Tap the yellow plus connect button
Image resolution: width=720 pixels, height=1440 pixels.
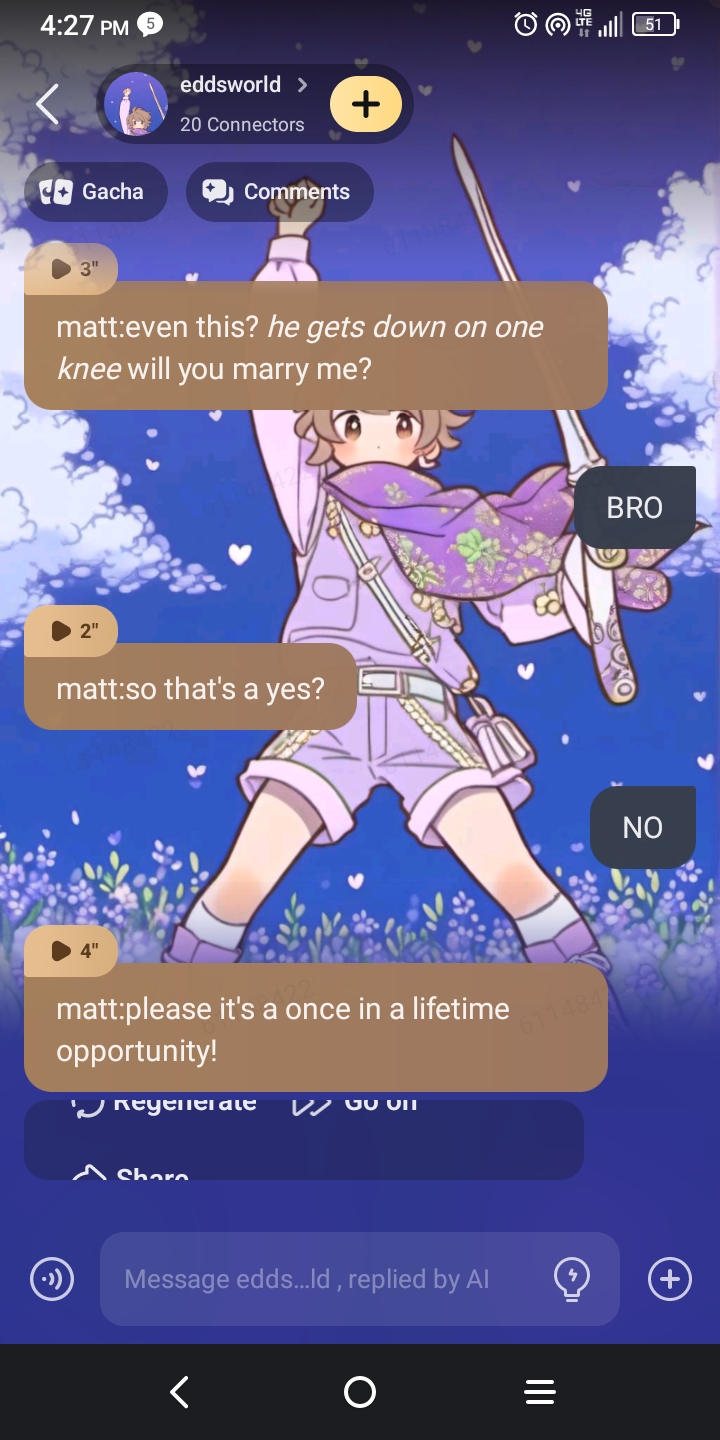[366, 104]
